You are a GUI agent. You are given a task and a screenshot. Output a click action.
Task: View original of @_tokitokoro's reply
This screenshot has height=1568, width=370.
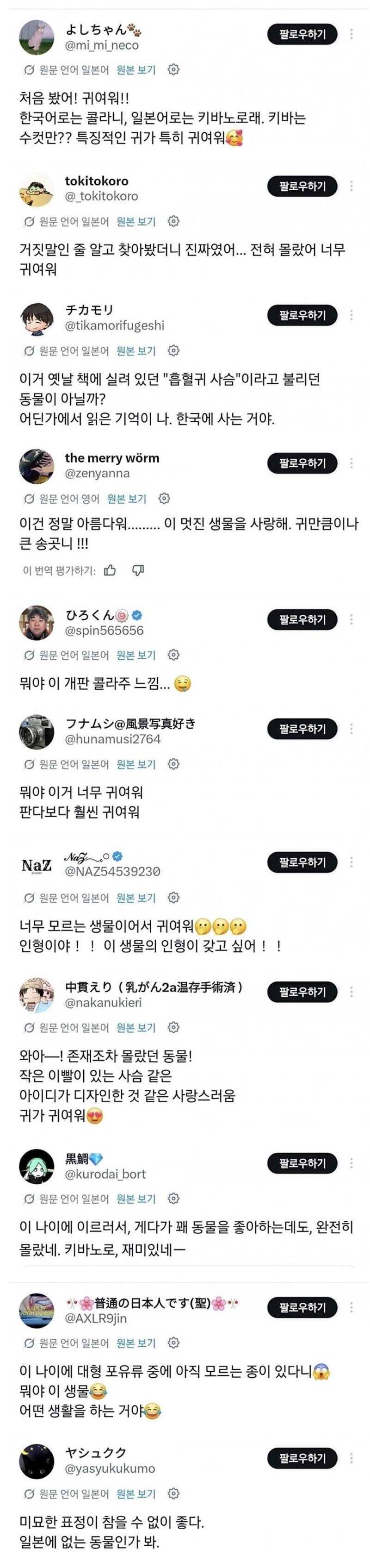point(136,222)
